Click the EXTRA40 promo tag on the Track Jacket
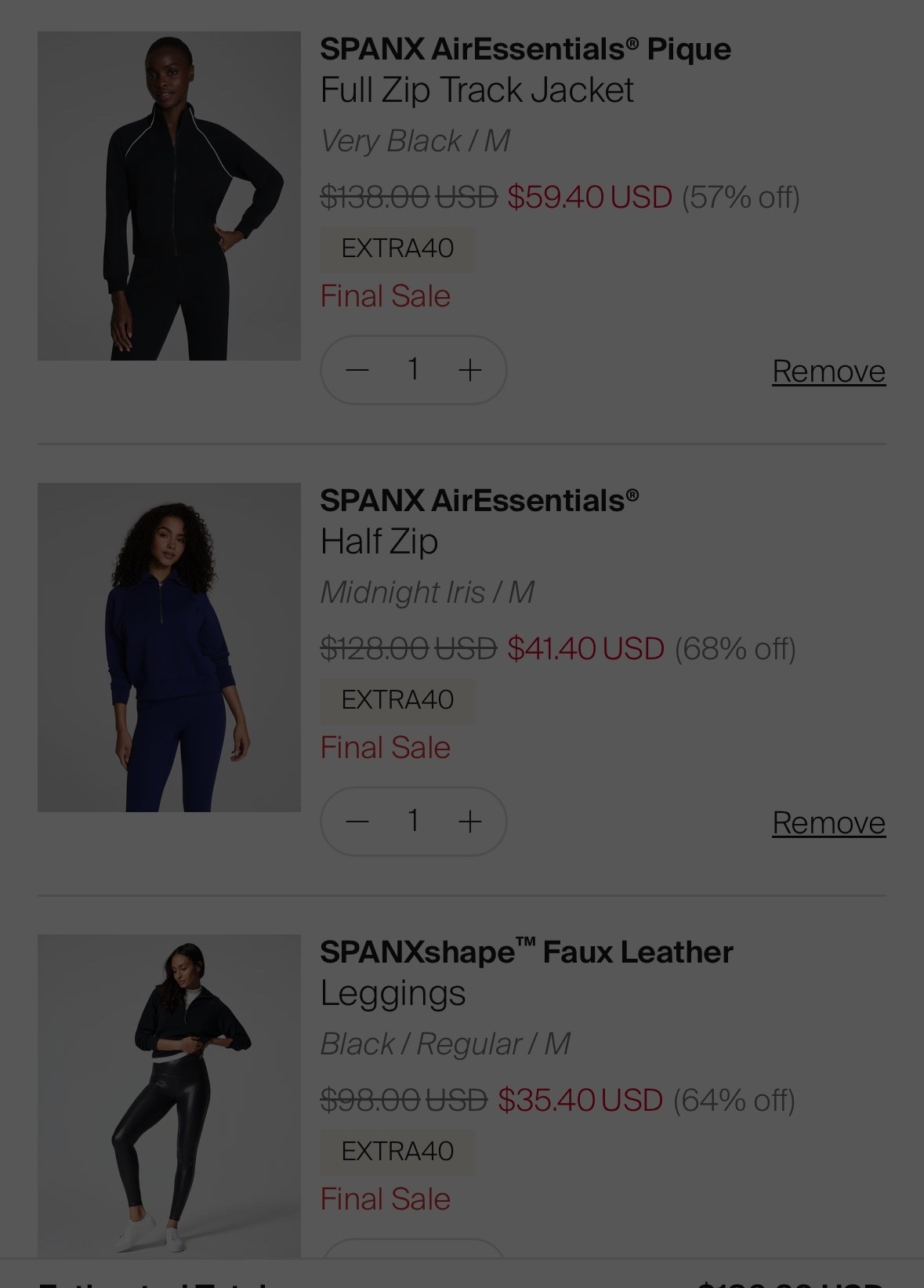The width and height of the screenshot is (924, 1288). pyautogui.click(x=397, y=248)
